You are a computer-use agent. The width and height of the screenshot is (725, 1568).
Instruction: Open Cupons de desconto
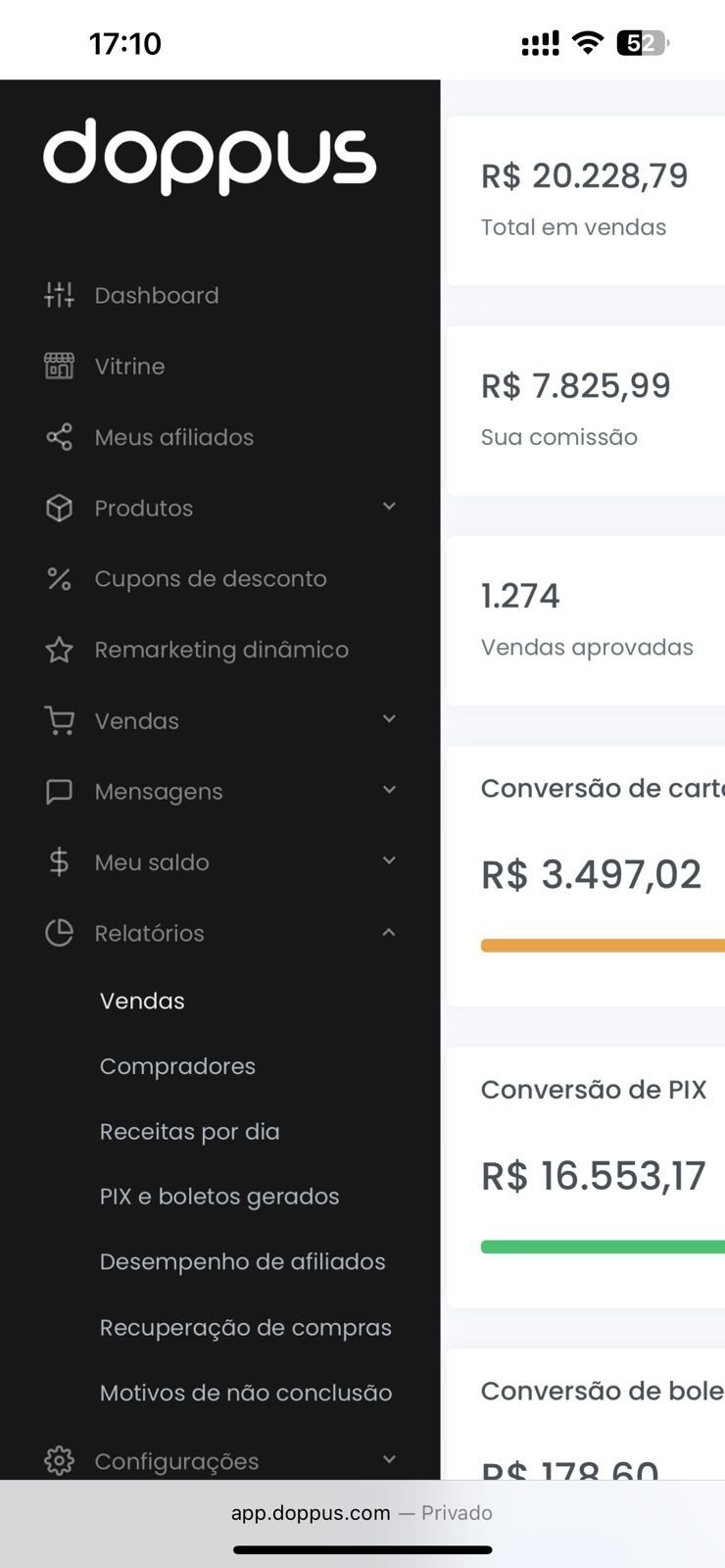(210, 579)
